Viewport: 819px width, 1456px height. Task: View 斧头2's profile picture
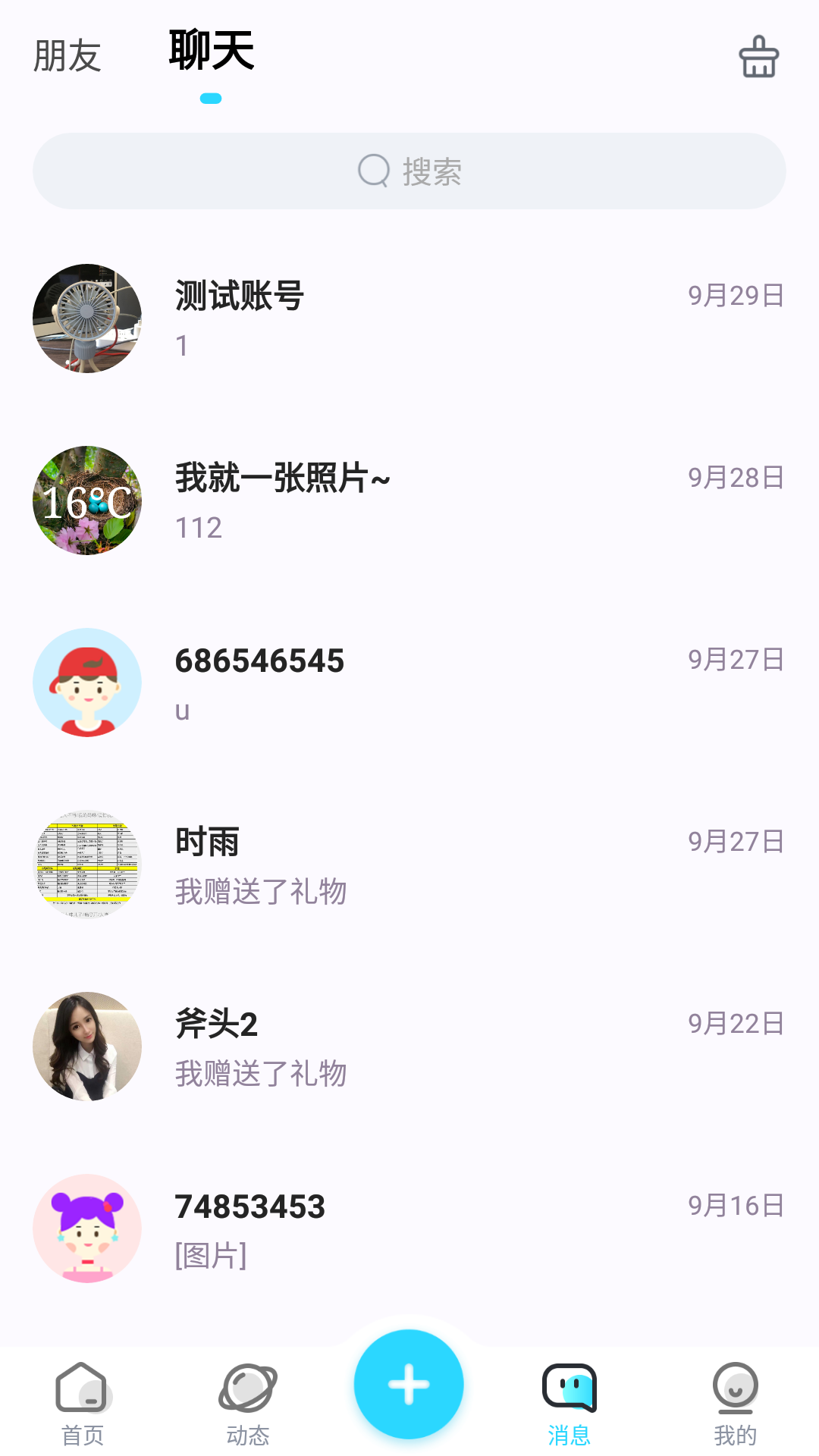tap(86, 1045)
